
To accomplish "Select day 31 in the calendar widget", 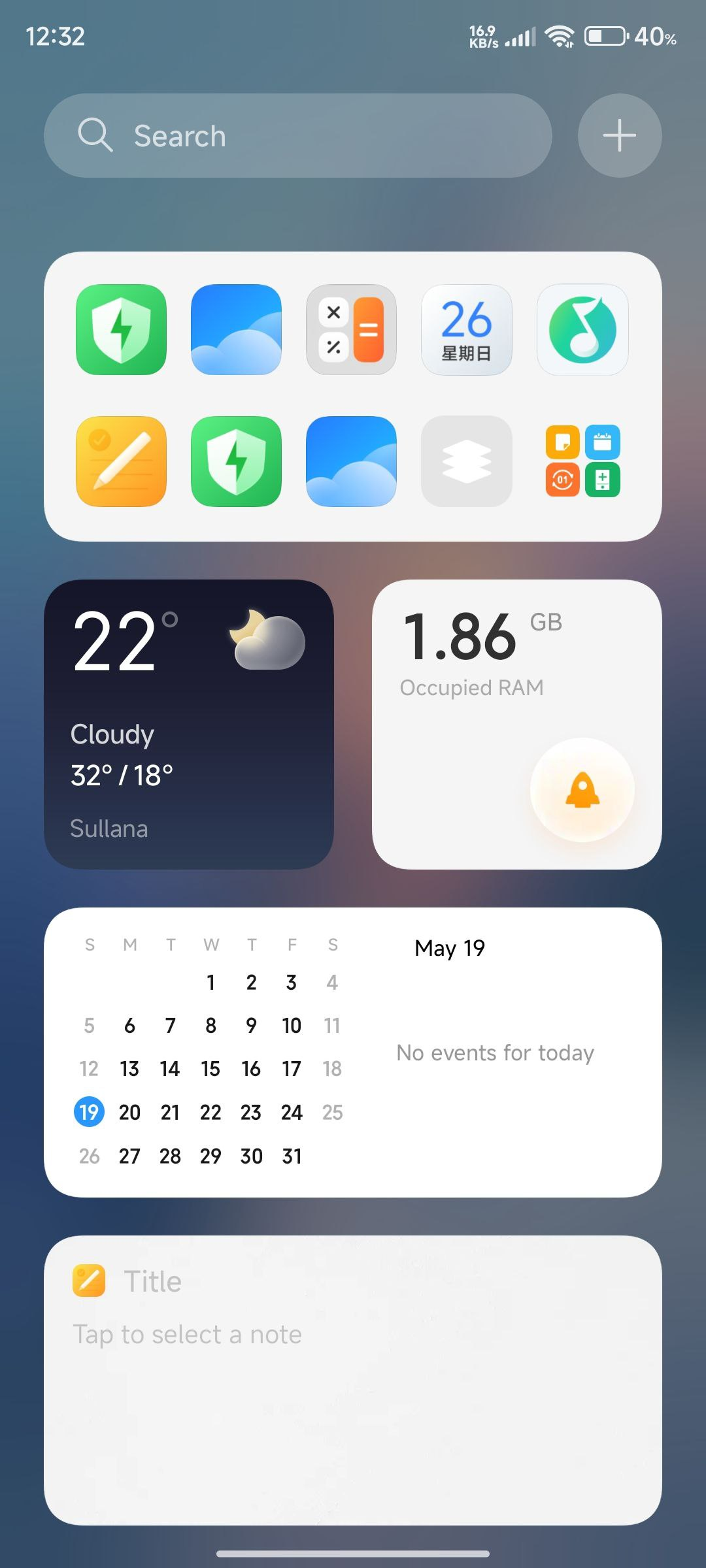I will [292, 1156].
